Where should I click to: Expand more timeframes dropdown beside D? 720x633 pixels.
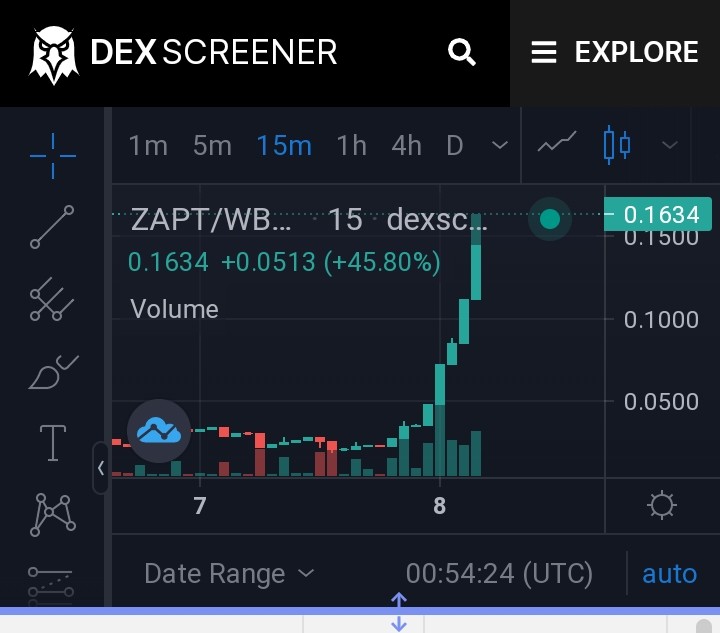(x=500, y=146)
